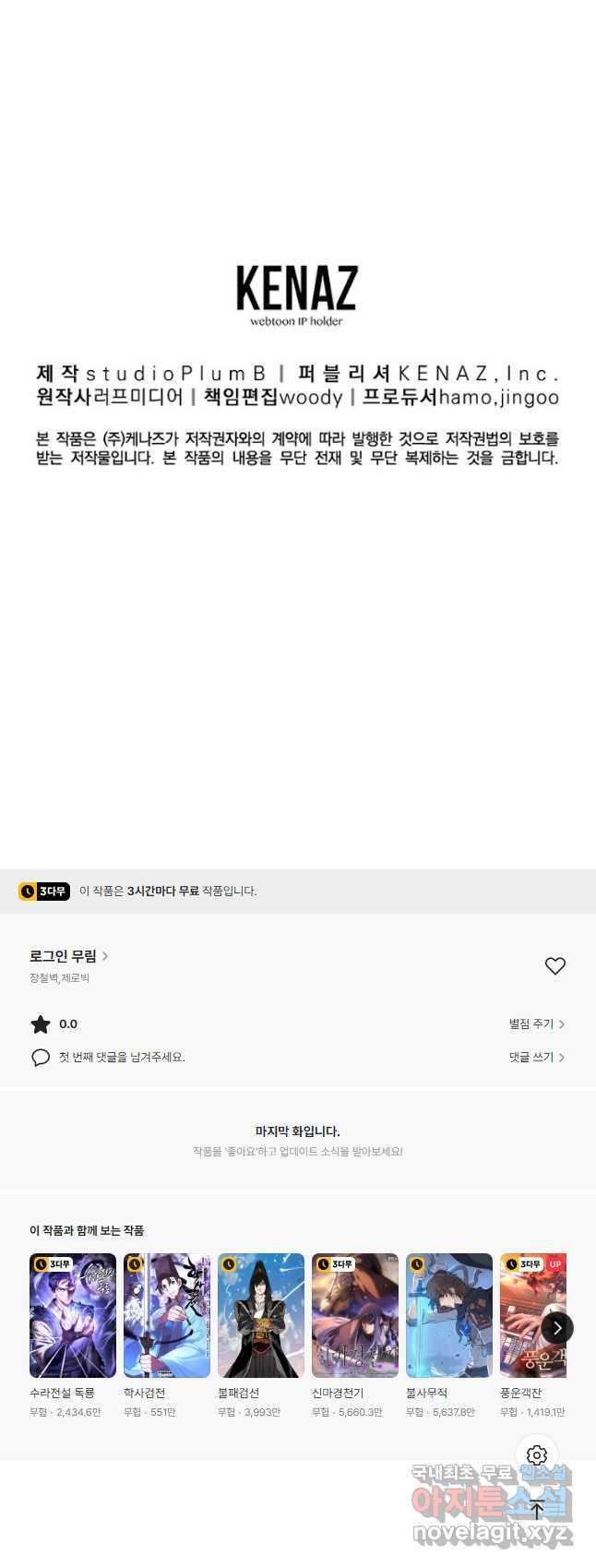Open 댓글 쓰기 to write a comment
The height and width of the screenshot is (1568, 596).
point(536,1057)
